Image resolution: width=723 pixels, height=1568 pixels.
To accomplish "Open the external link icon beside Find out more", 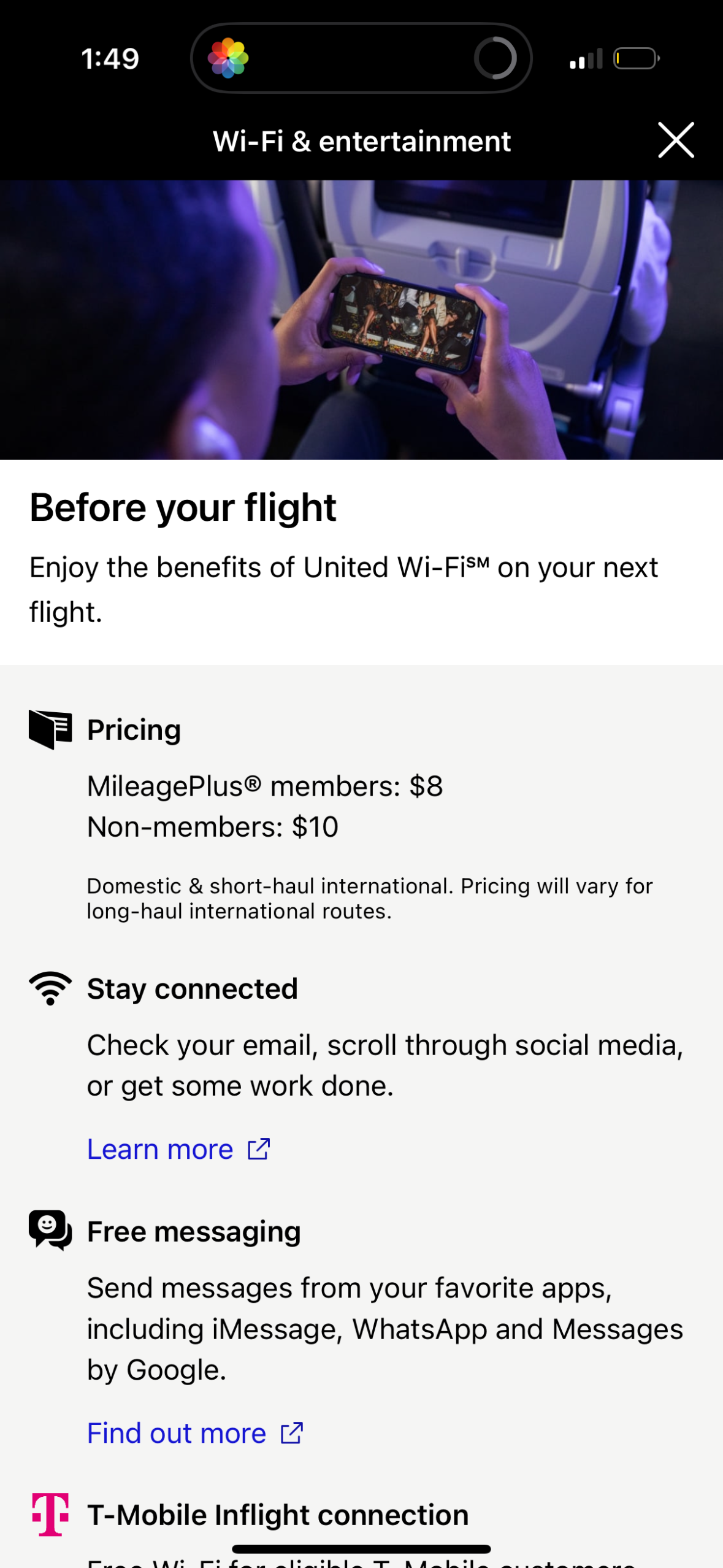I will click(x=291, y=1432).
